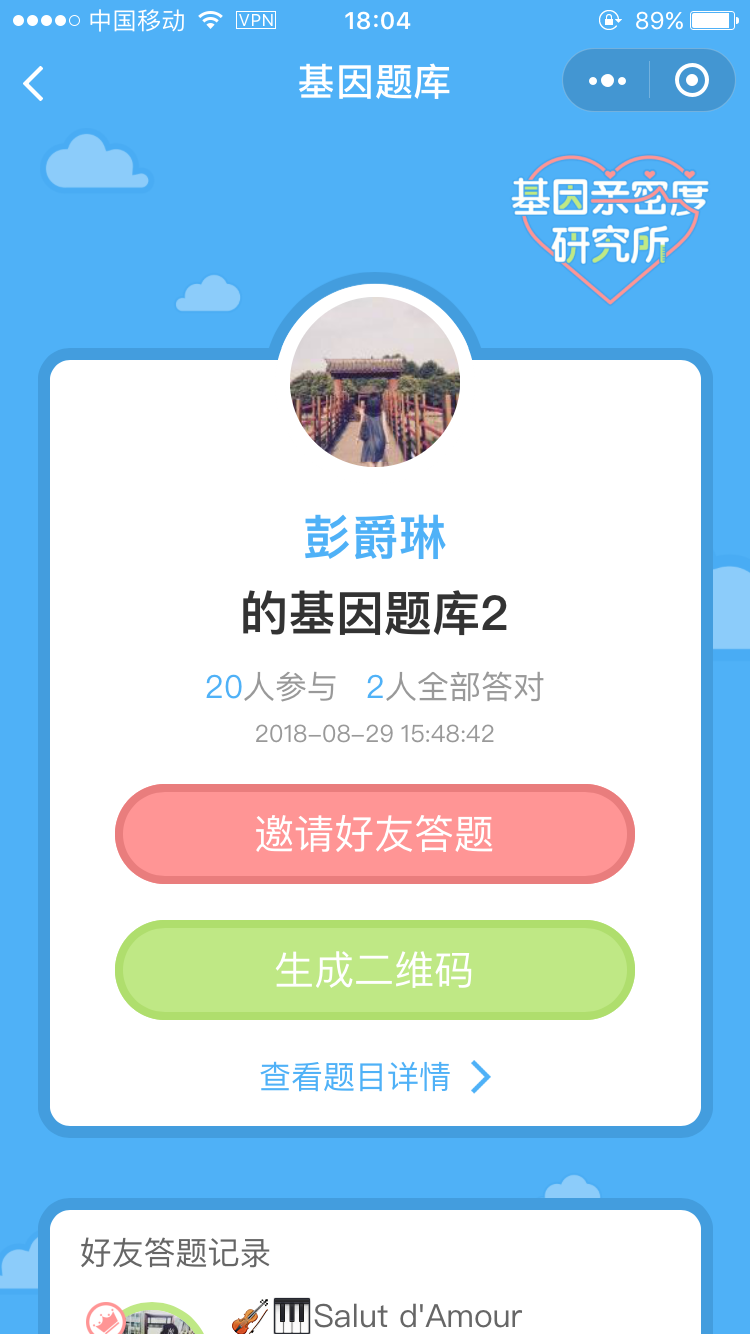Close the mini program with the circle button

(692, 81)
